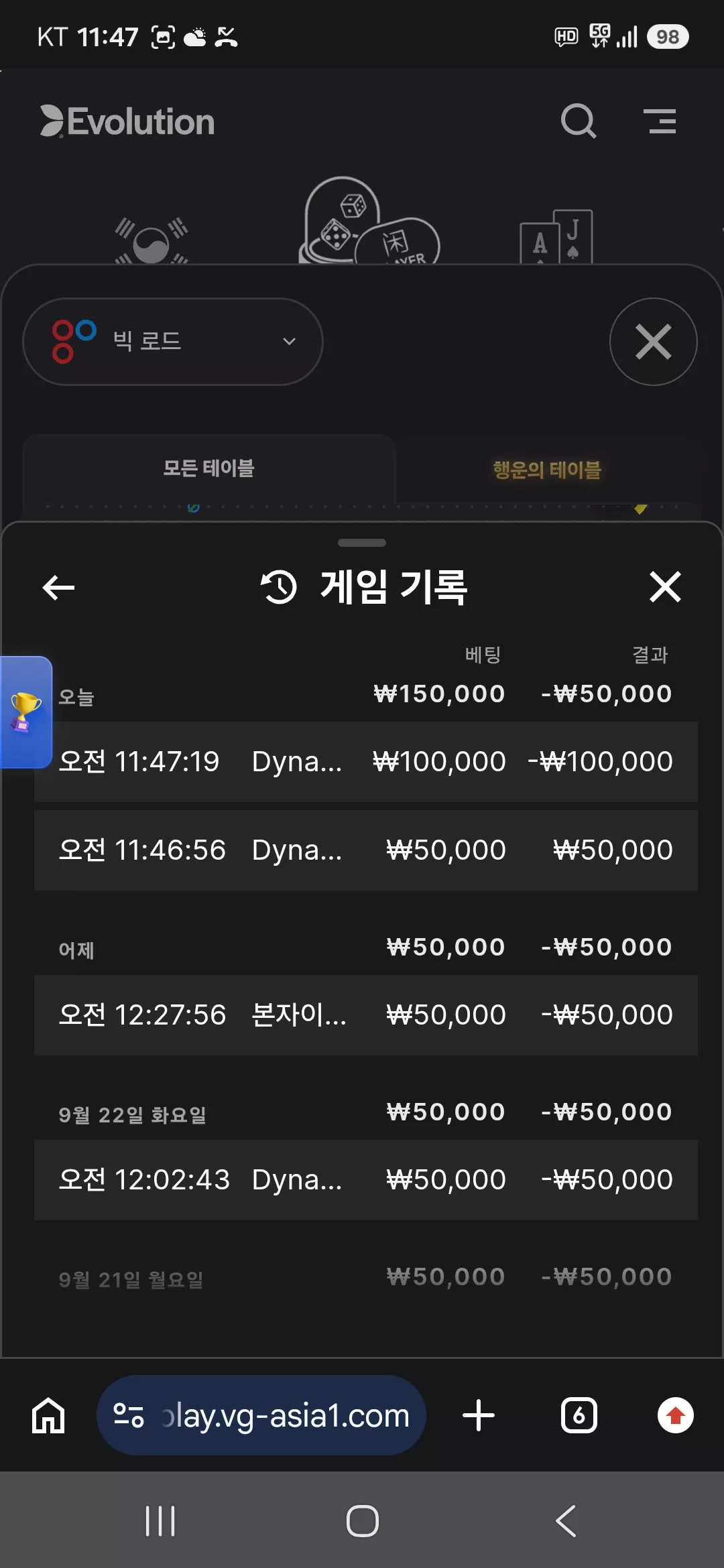Tap the red upload arrow icon

pyautogui.click(x=675, y=1415)
